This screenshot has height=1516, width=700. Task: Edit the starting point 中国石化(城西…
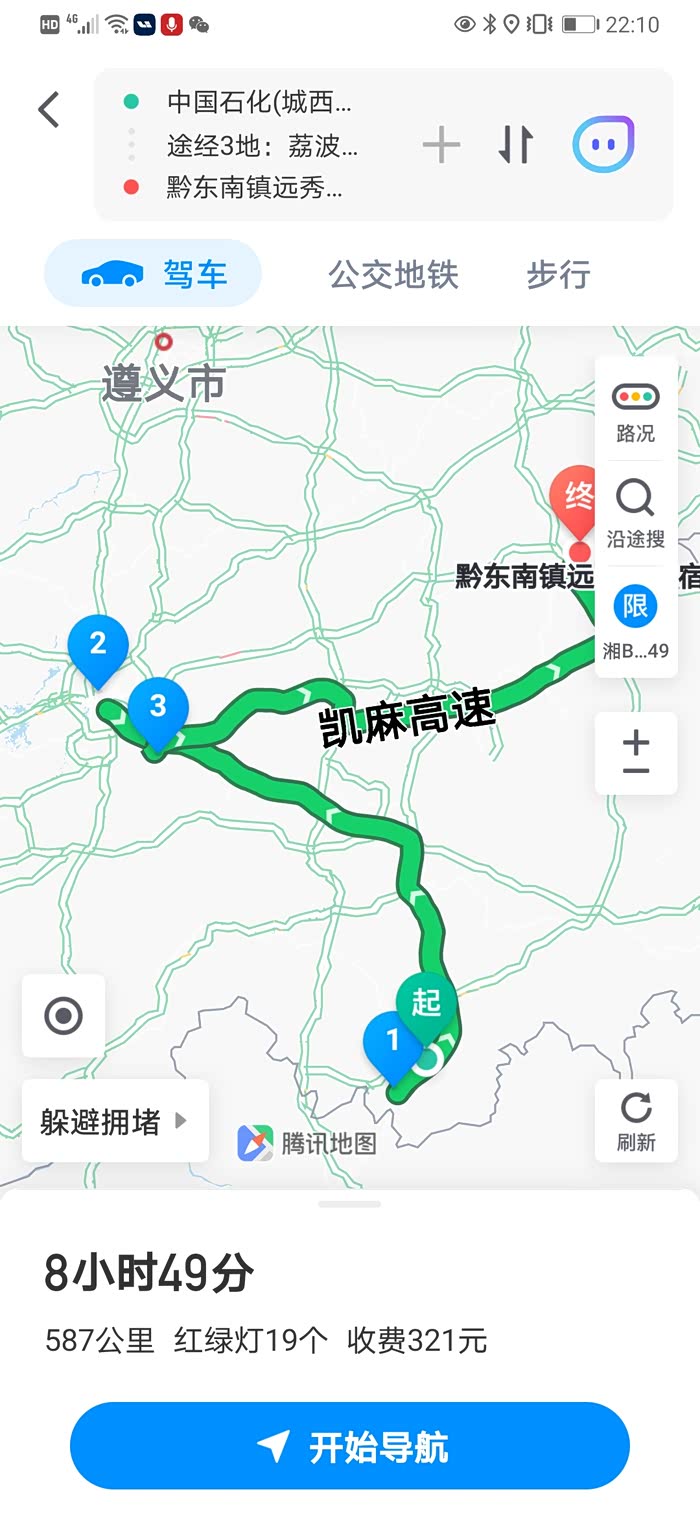click(259, 102)
